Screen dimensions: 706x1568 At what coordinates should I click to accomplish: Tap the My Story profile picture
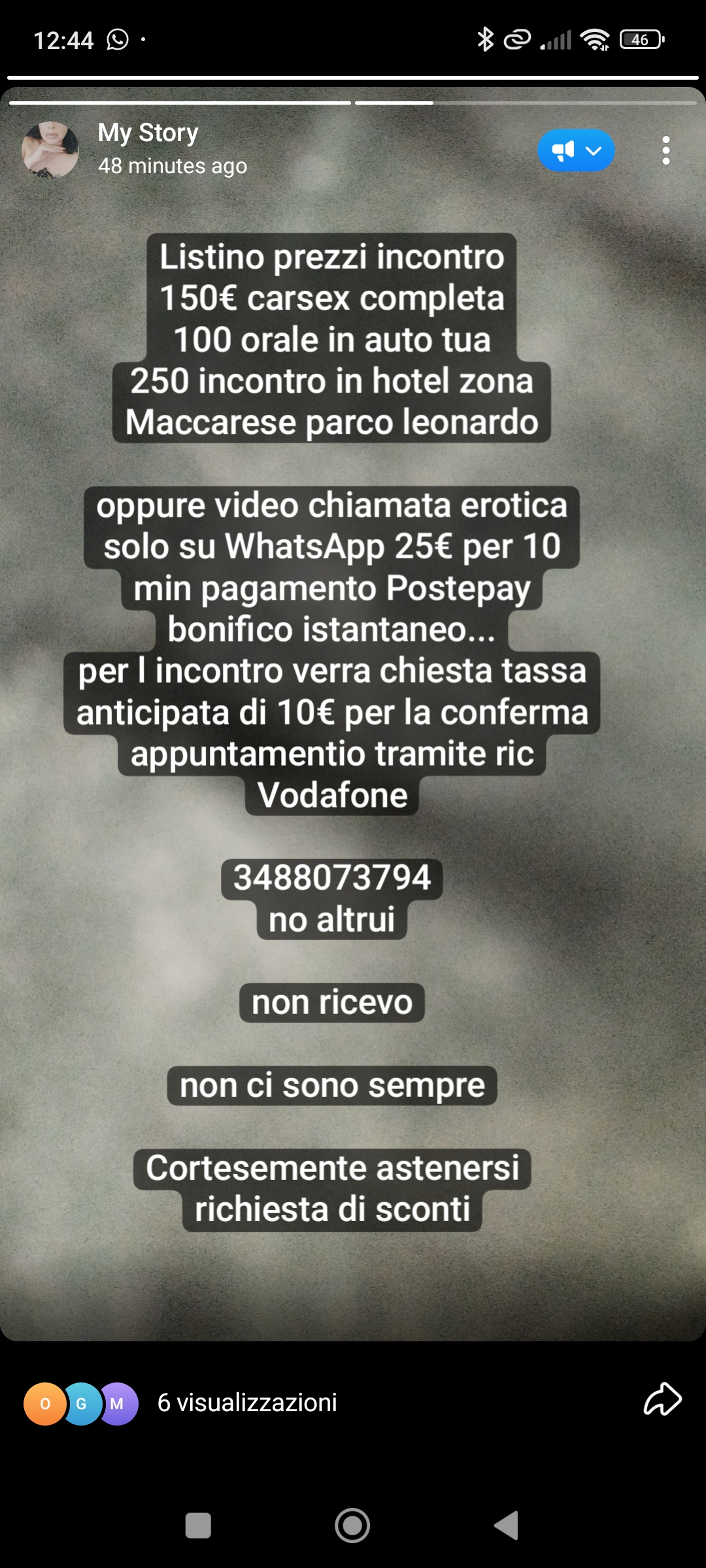tap(50, 150)
